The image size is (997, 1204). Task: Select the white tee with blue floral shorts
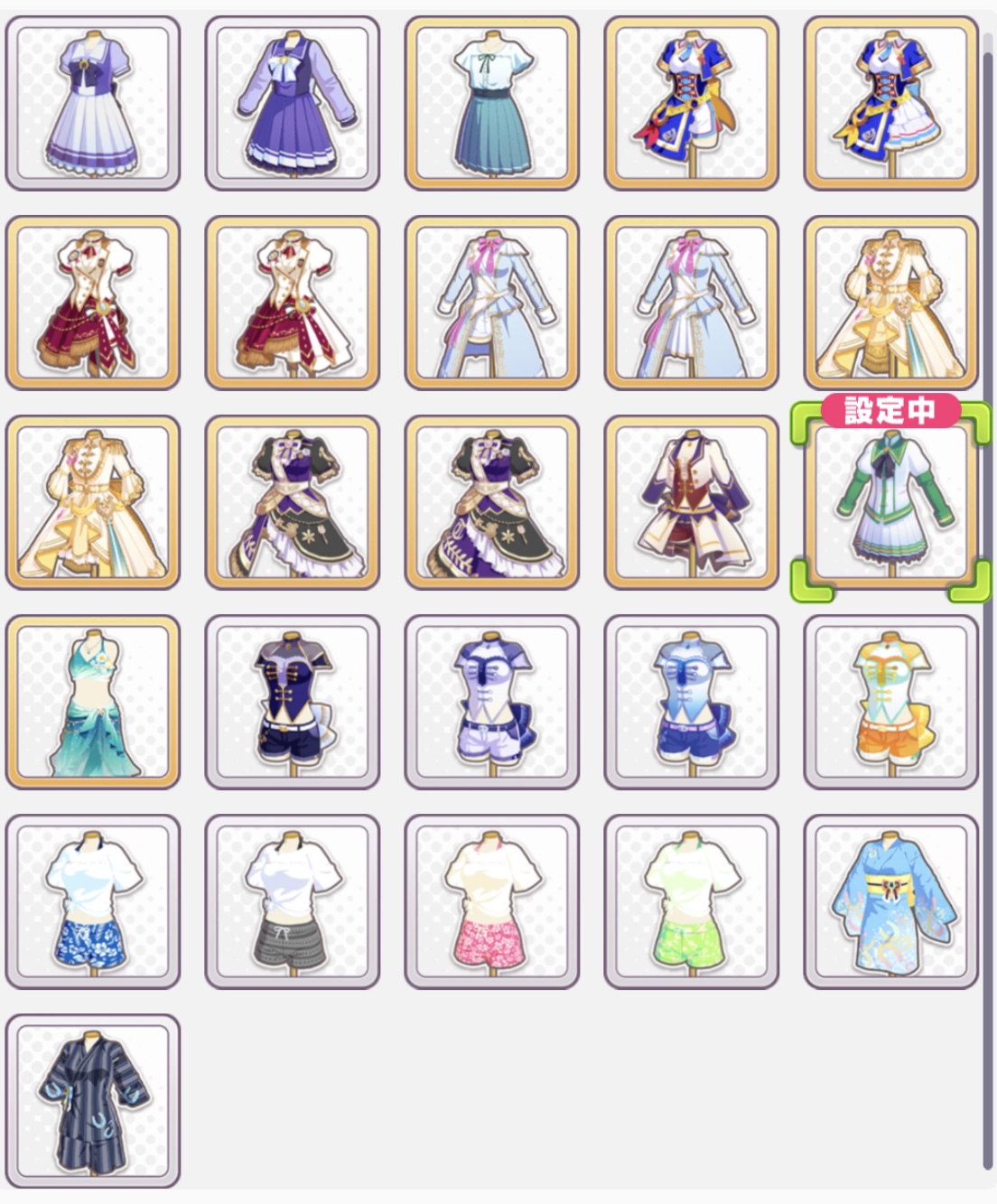92,901
